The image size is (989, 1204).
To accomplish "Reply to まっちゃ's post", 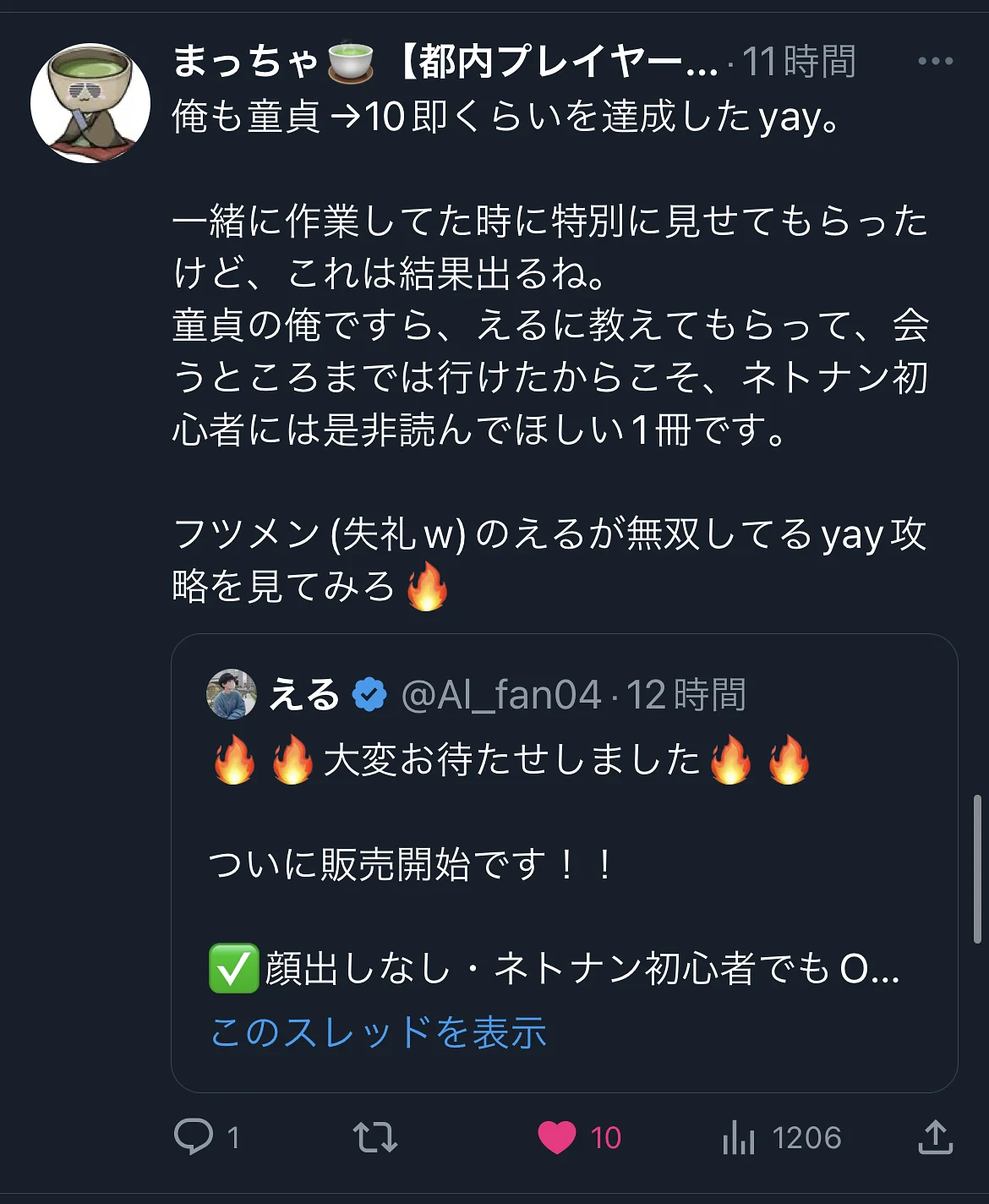I will [x=194, y=1136].
